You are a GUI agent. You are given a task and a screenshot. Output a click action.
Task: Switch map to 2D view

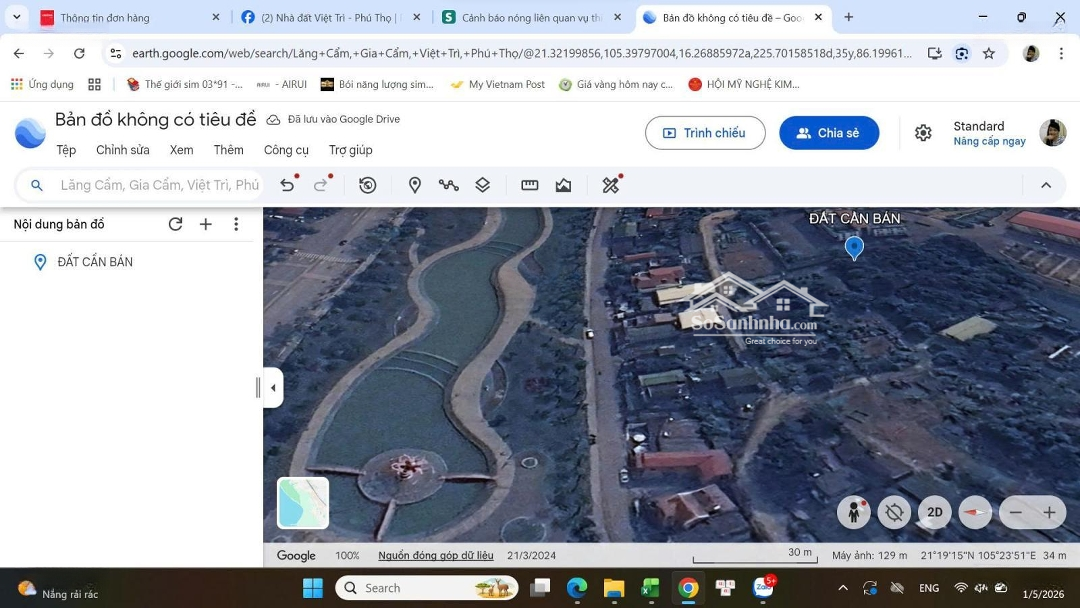pos(934,512)
